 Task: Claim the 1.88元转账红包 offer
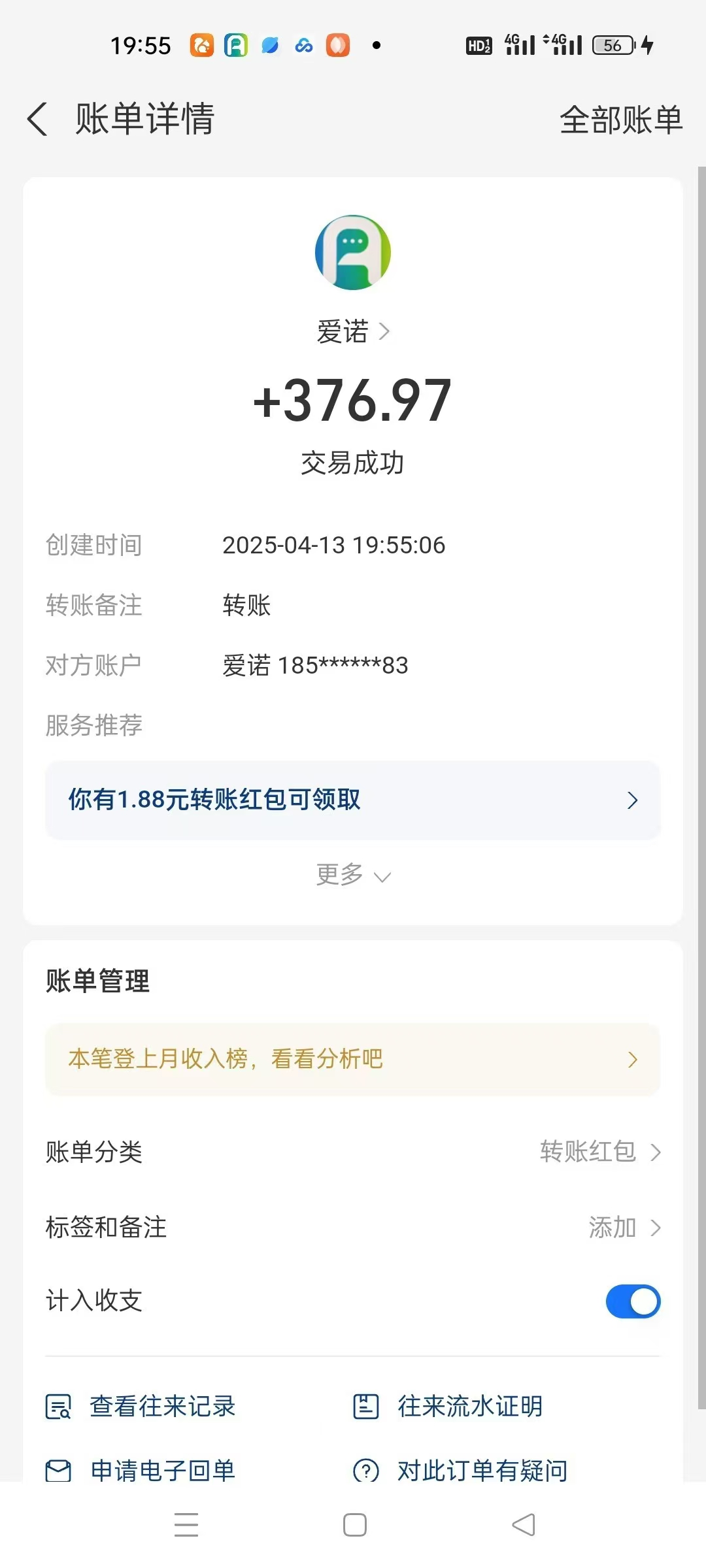pos(353,800)
